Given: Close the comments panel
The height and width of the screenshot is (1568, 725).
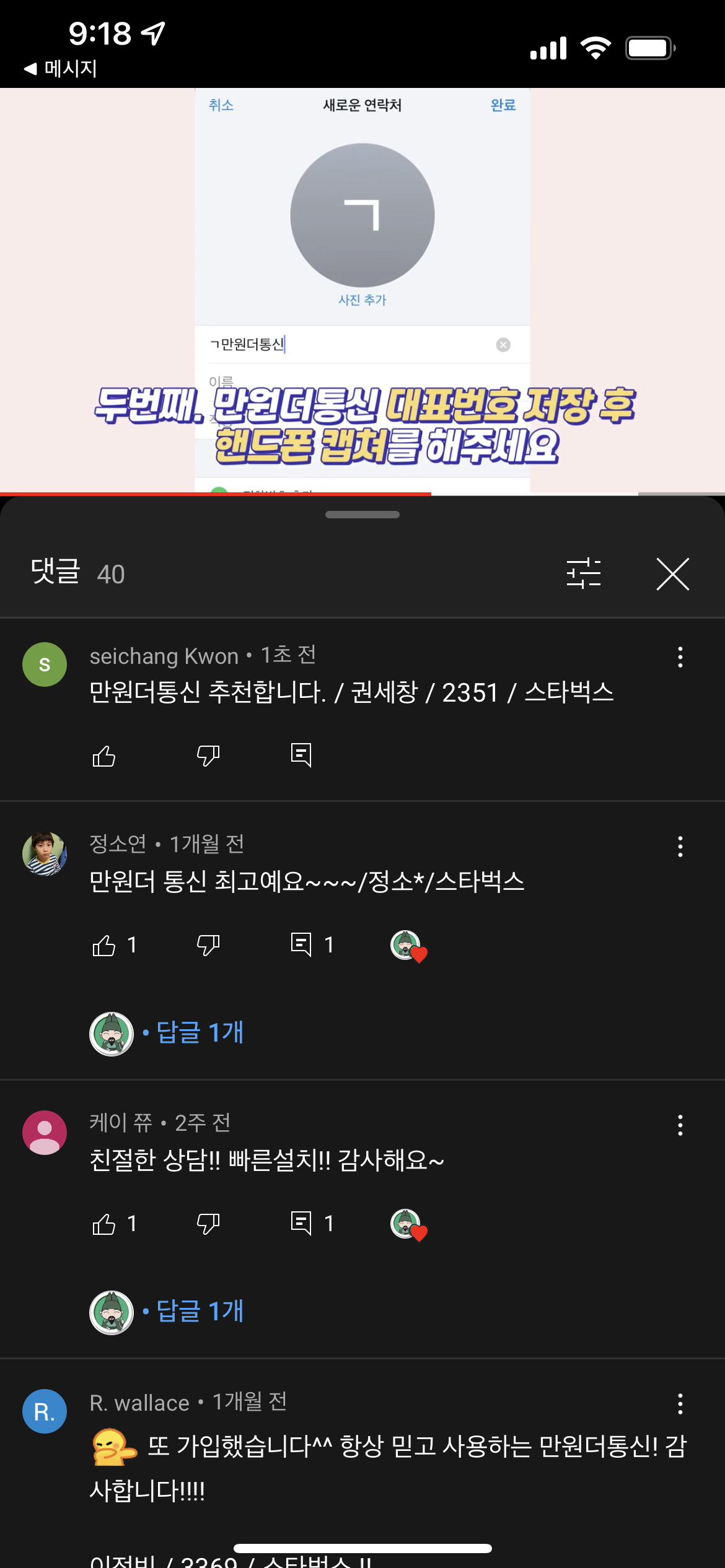Looking at the screenshot, I should 672,574.
